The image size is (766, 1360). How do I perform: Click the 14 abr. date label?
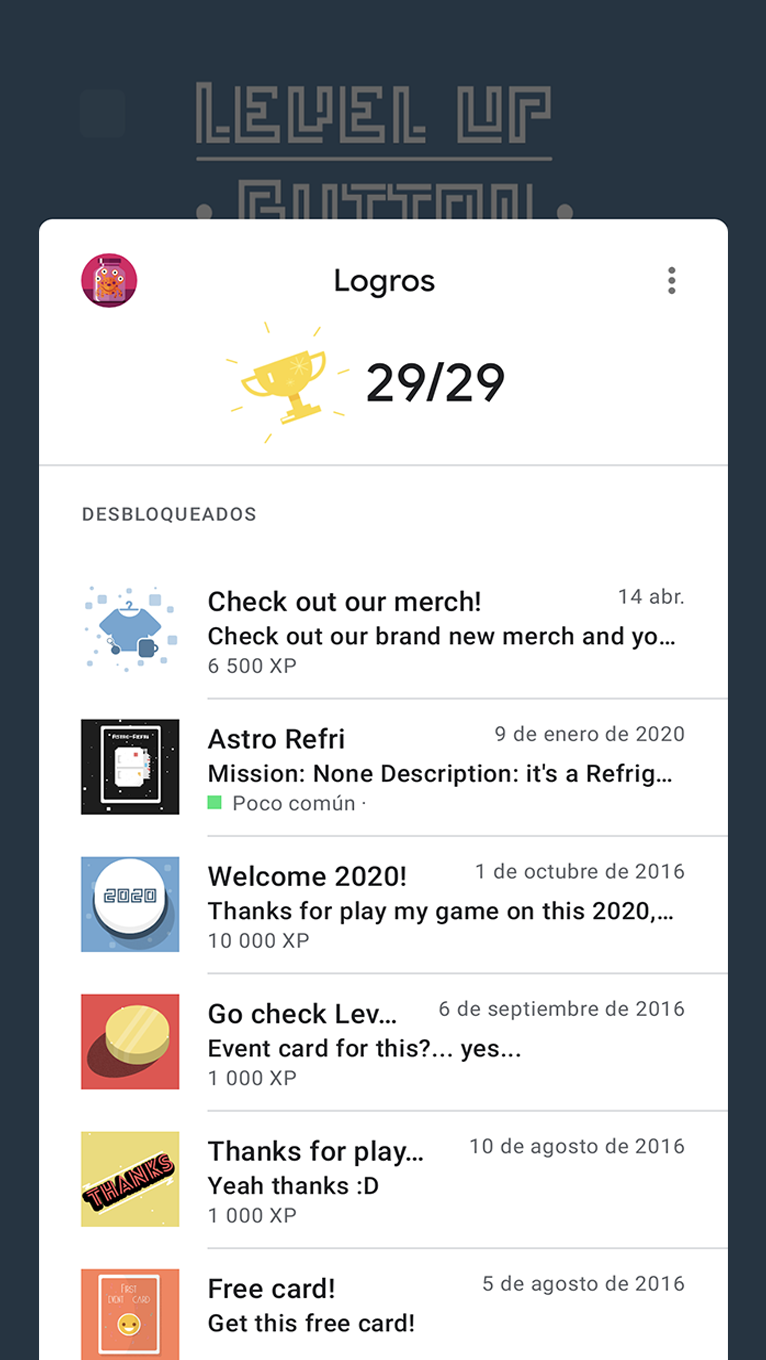coord(651,596)
